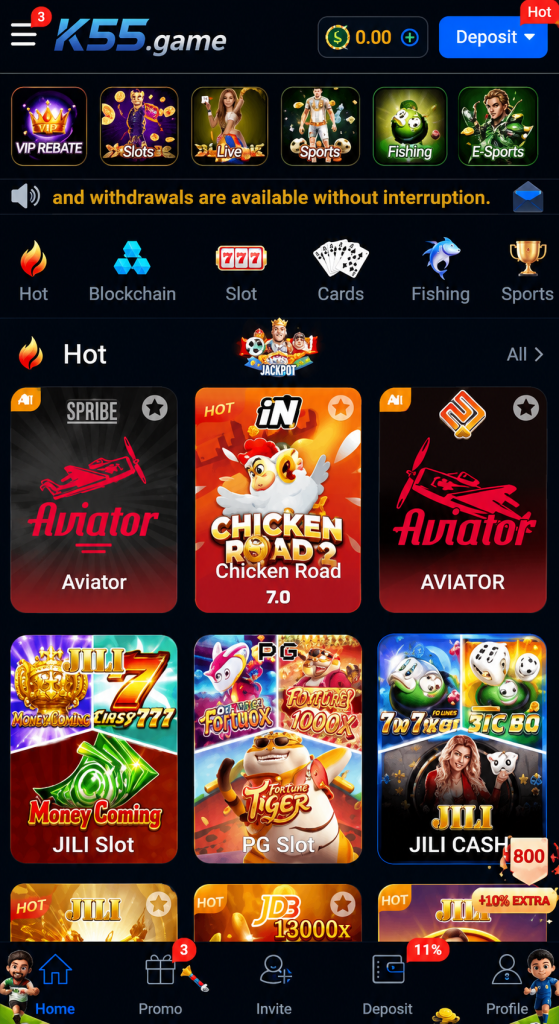This screenshot has width=559, height=1024.
Task: View all Hot games
Action: [524, 355]
